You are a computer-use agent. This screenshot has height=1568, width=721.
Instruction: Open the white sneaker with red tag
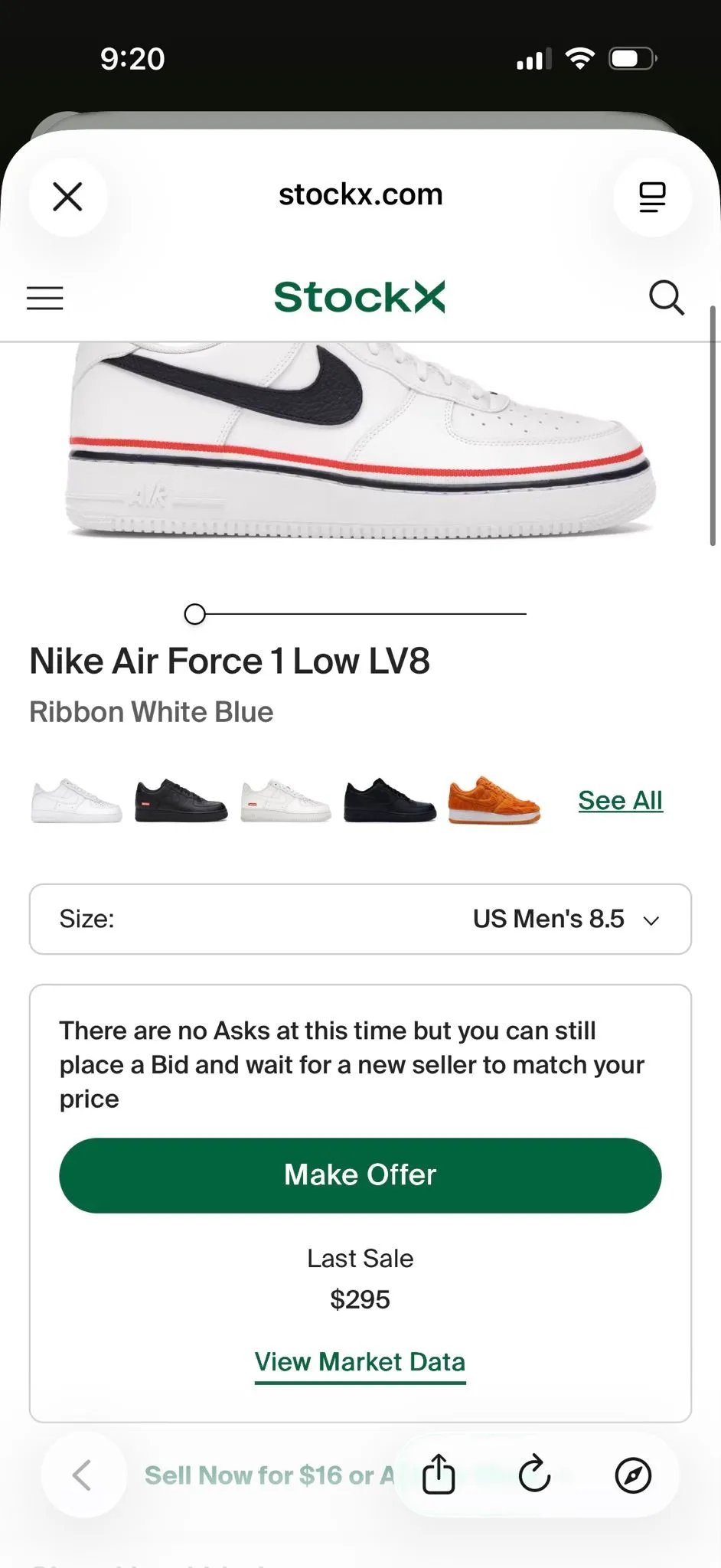(285, 801)
